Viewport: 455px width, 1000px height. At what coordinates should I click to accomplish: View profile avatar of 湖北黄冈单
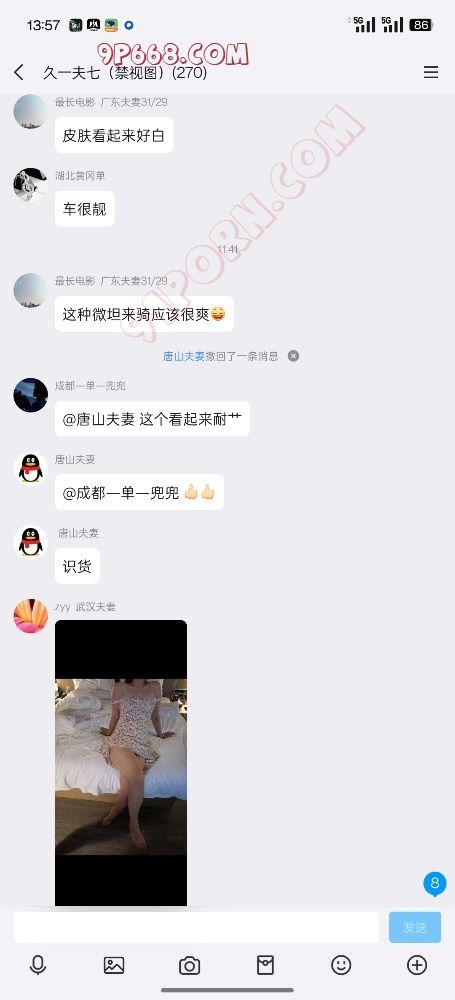(x=31, y=185)
